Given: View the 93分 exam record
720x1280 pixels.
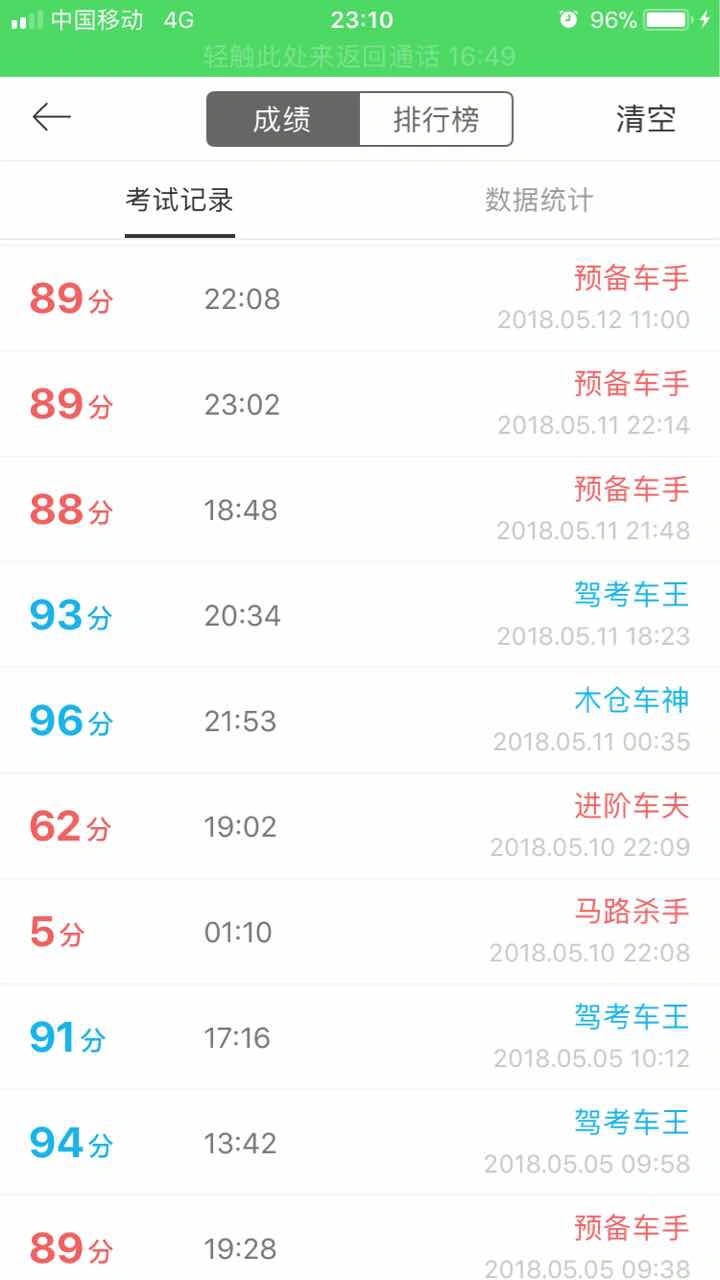Looking at the screenshot, I should pyautogui.click(x=360, y=615).
